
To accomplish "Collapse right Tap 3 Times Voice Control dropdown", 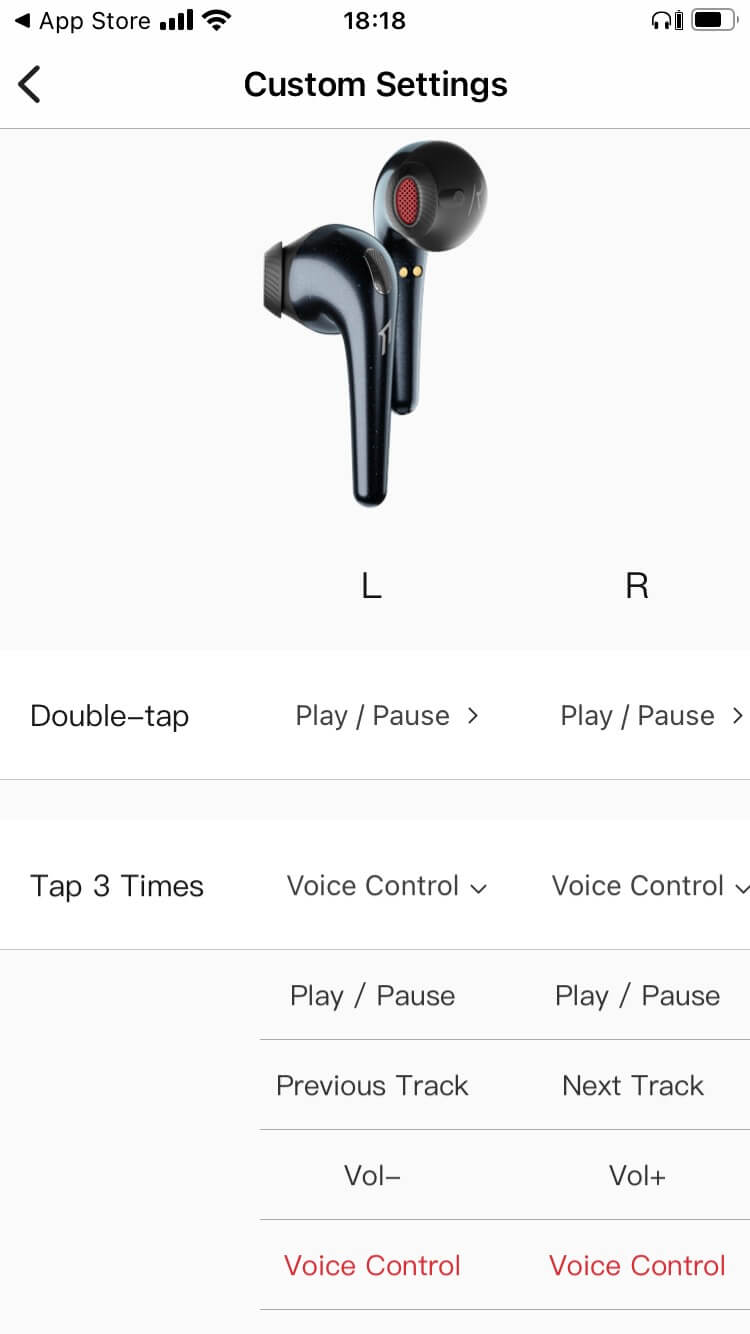I will pyautogui.click(x=650, y=886).
